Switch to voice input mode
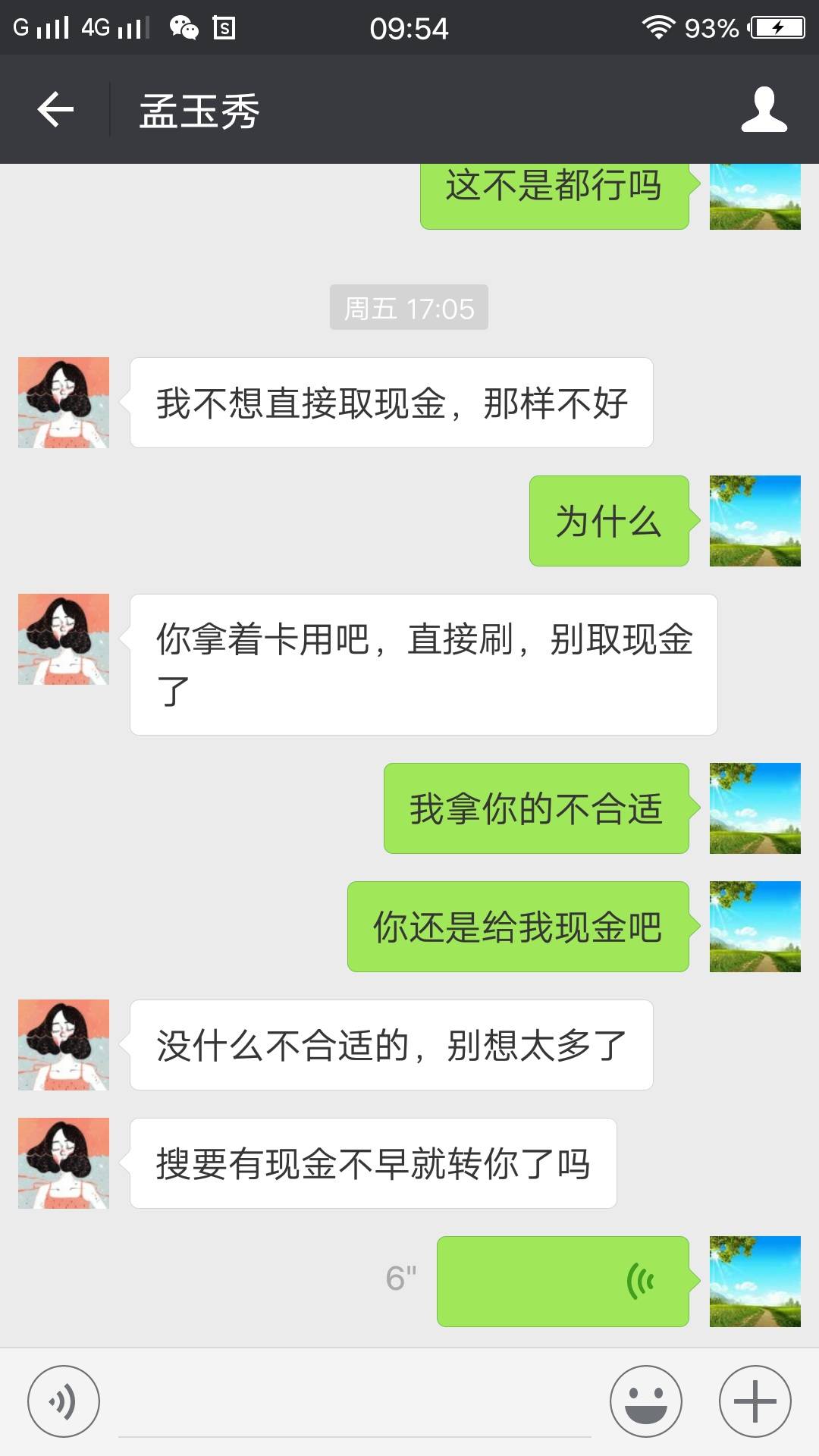The image size is (819, 1456). point(64,1401)
